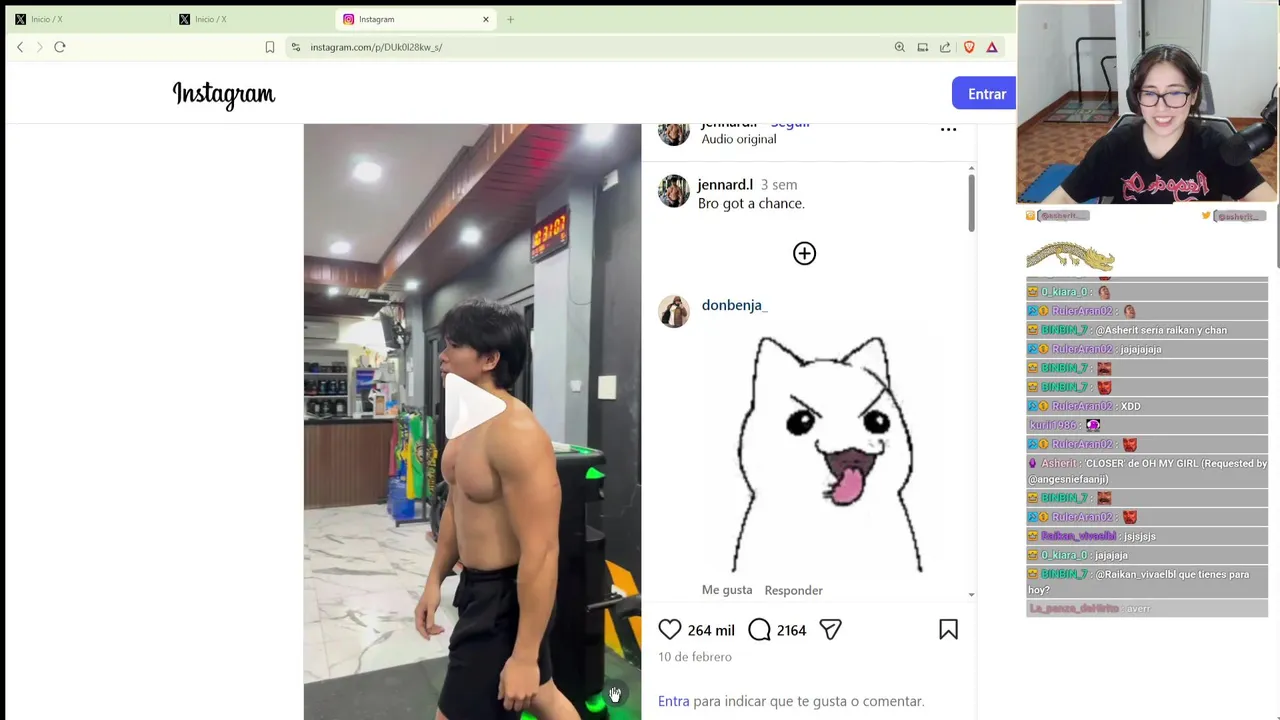Reload the page
Screen dimensions: 1280x720
[60, 47]
